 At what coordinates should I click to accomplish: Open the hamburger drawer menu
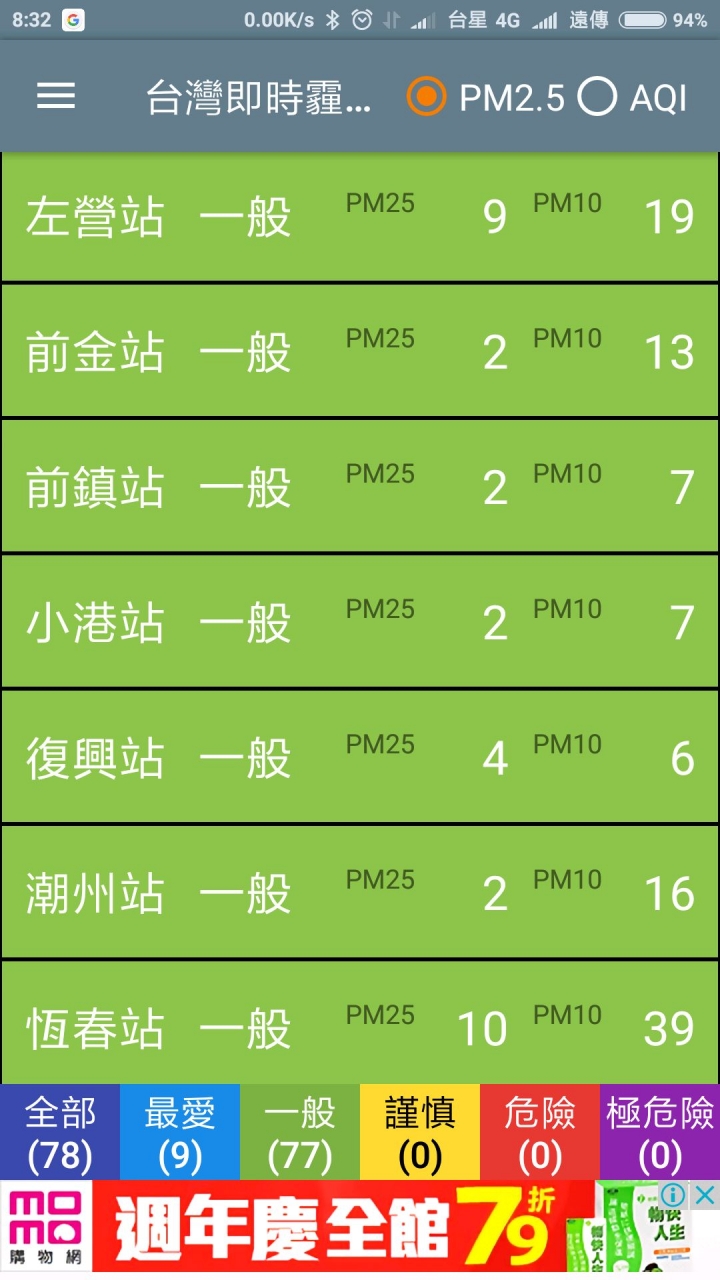56,96
